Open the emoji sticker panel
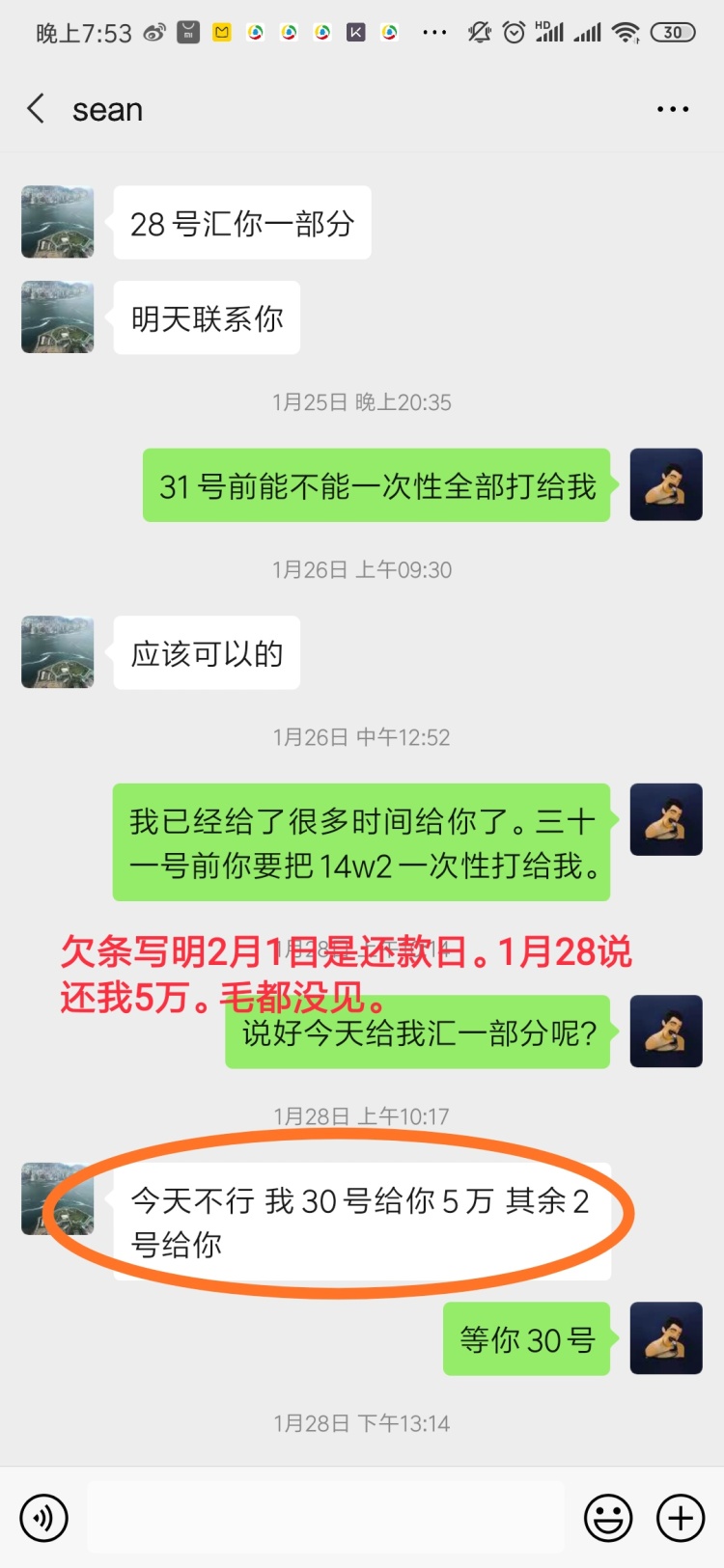724x1568 pixels. 608,1518
